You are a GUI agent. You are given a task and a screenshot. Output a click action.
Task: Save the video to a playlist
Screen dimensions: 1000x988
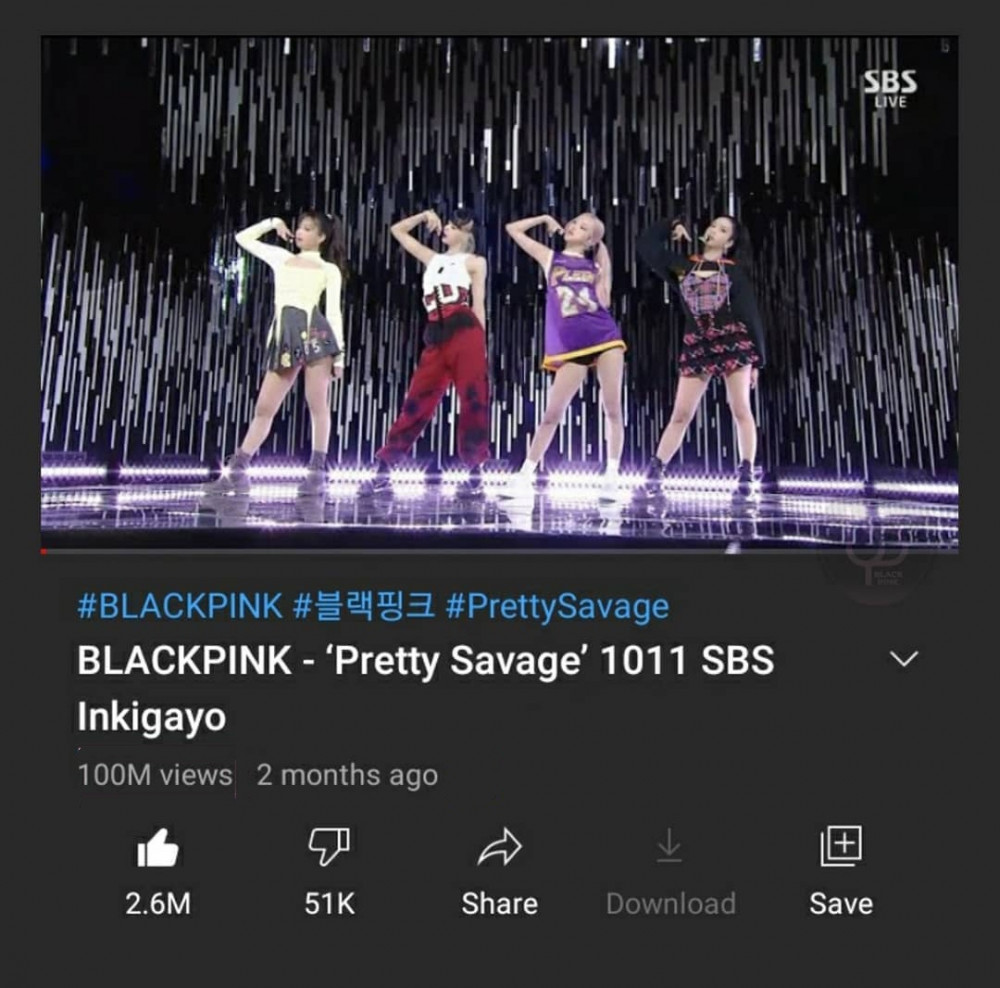click(840, 849)
